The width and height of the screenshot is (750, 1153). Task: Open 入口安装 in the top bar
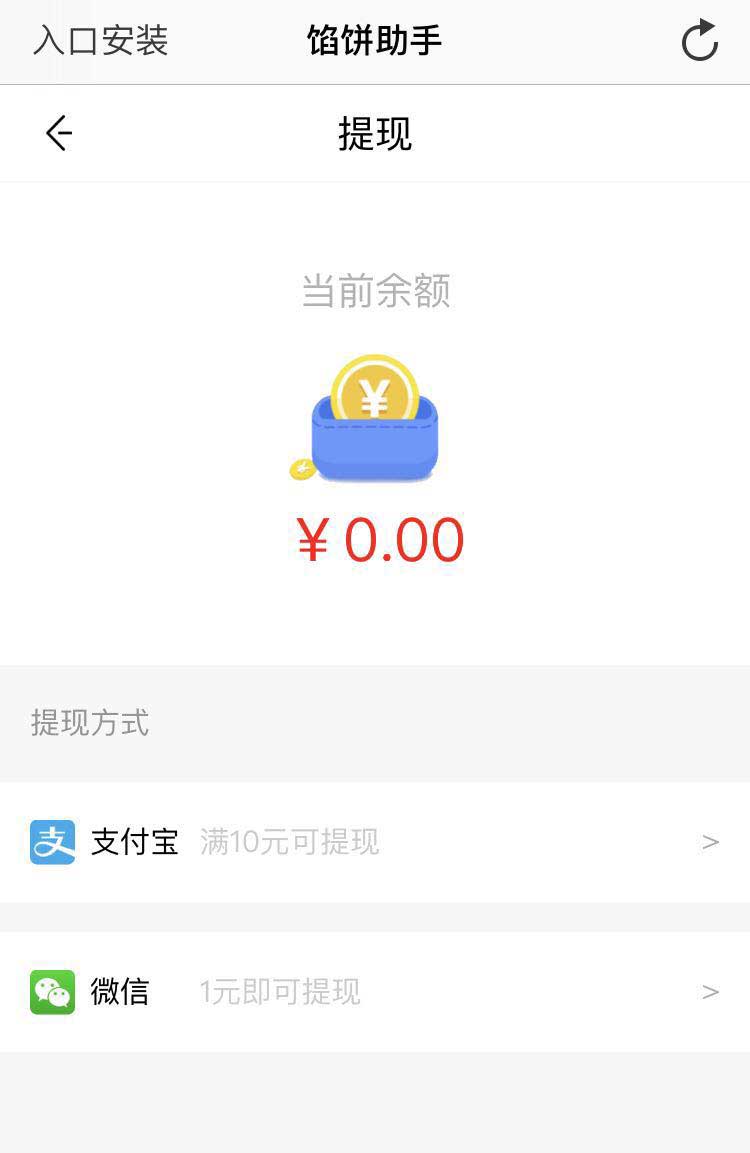tap(100, 41)
